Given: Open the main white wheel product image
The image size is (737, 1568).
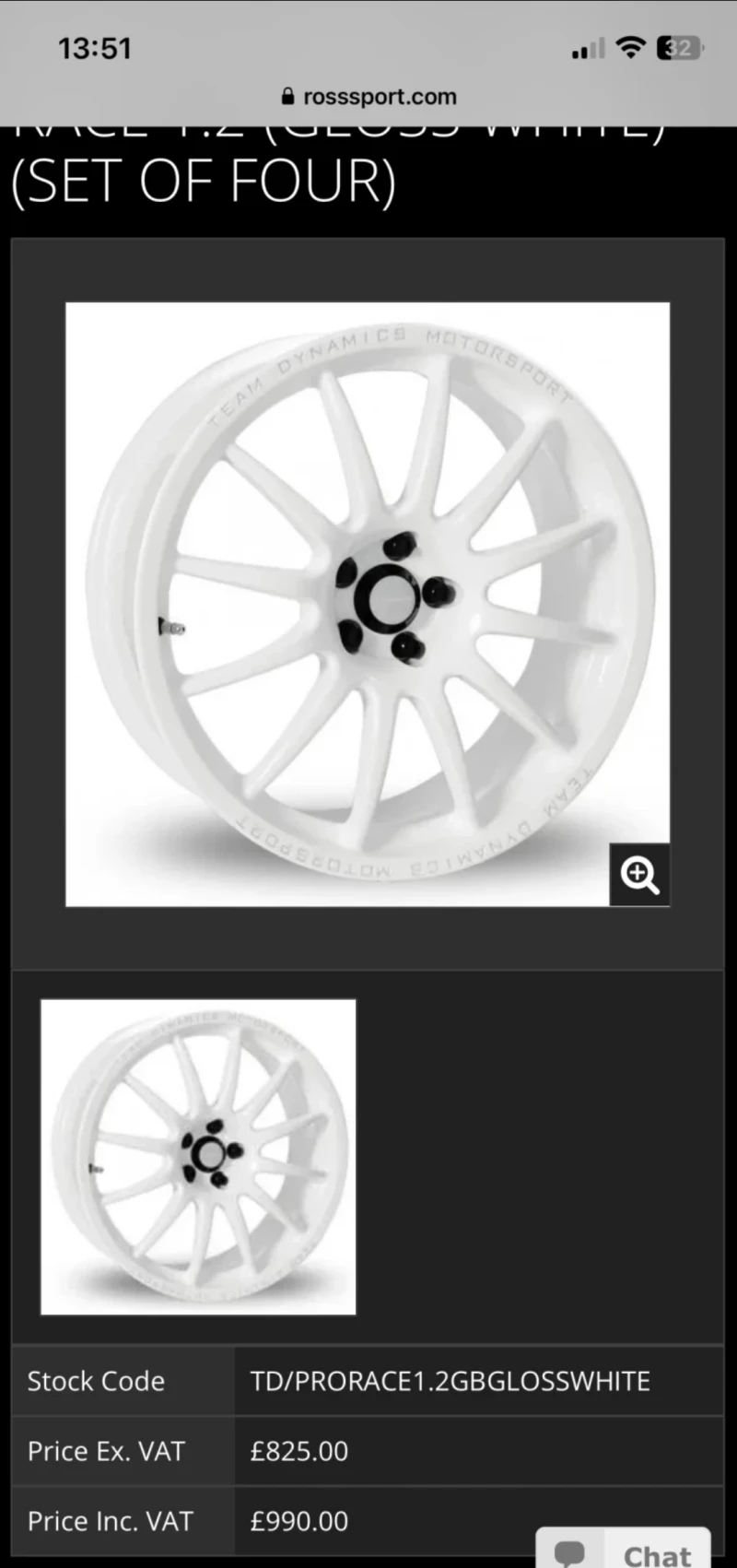Looking at the screenshot, I should tap(367, 604).
